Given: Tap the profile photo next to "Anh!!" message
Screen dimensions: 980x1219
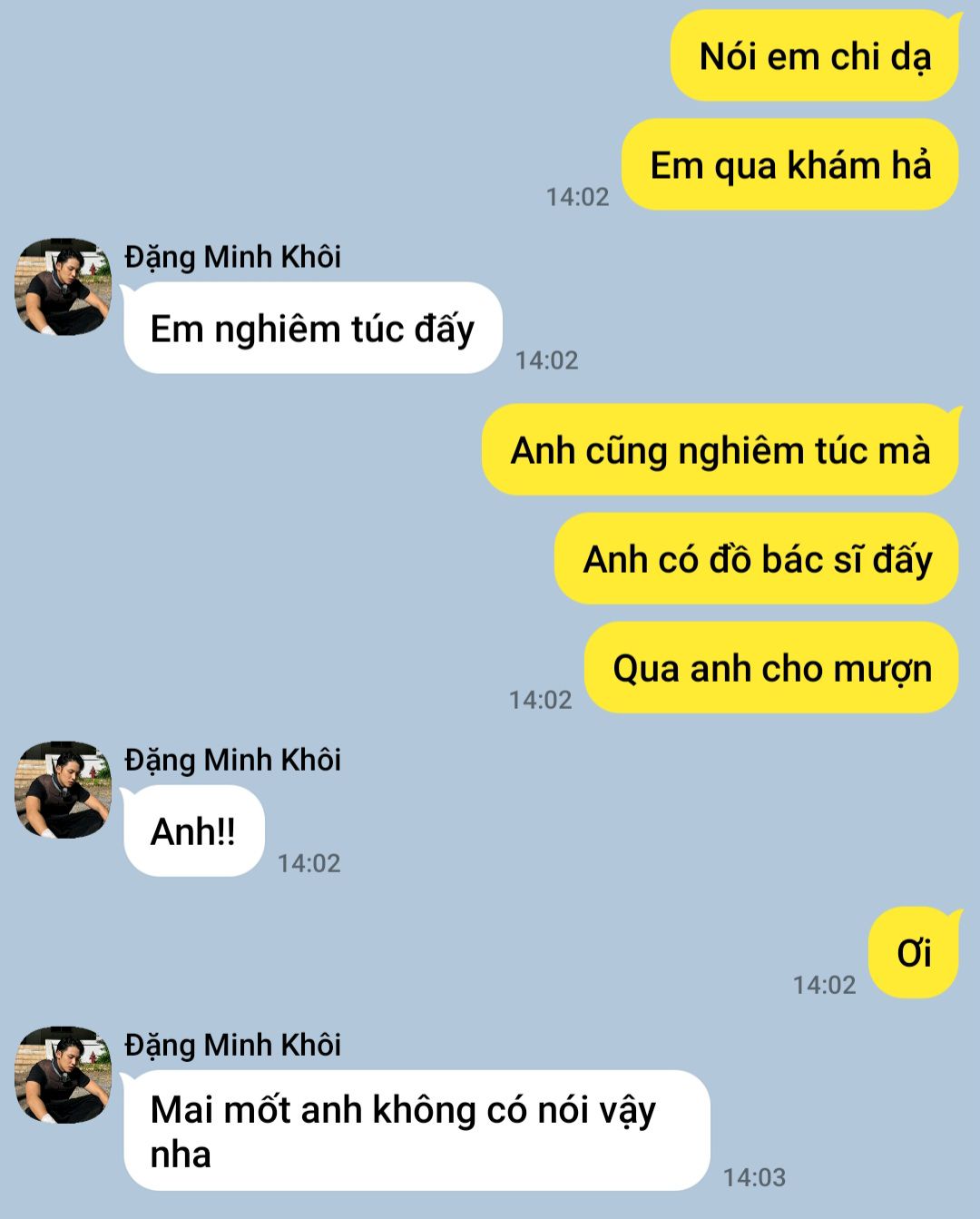Looking at the screenshot, I should click(63, 790).
